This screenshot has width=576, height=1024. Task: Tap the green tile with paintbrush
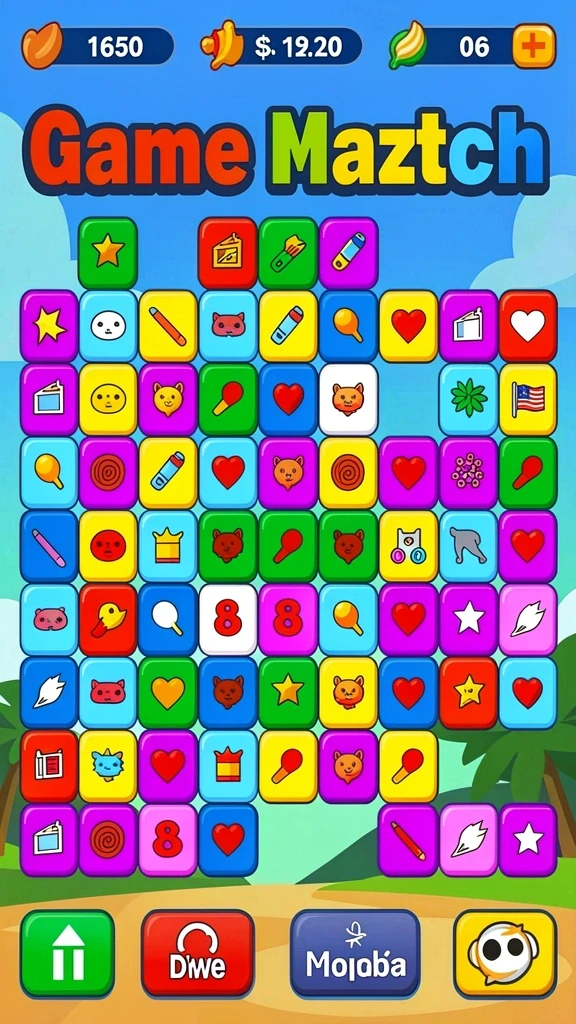(288, 253)
